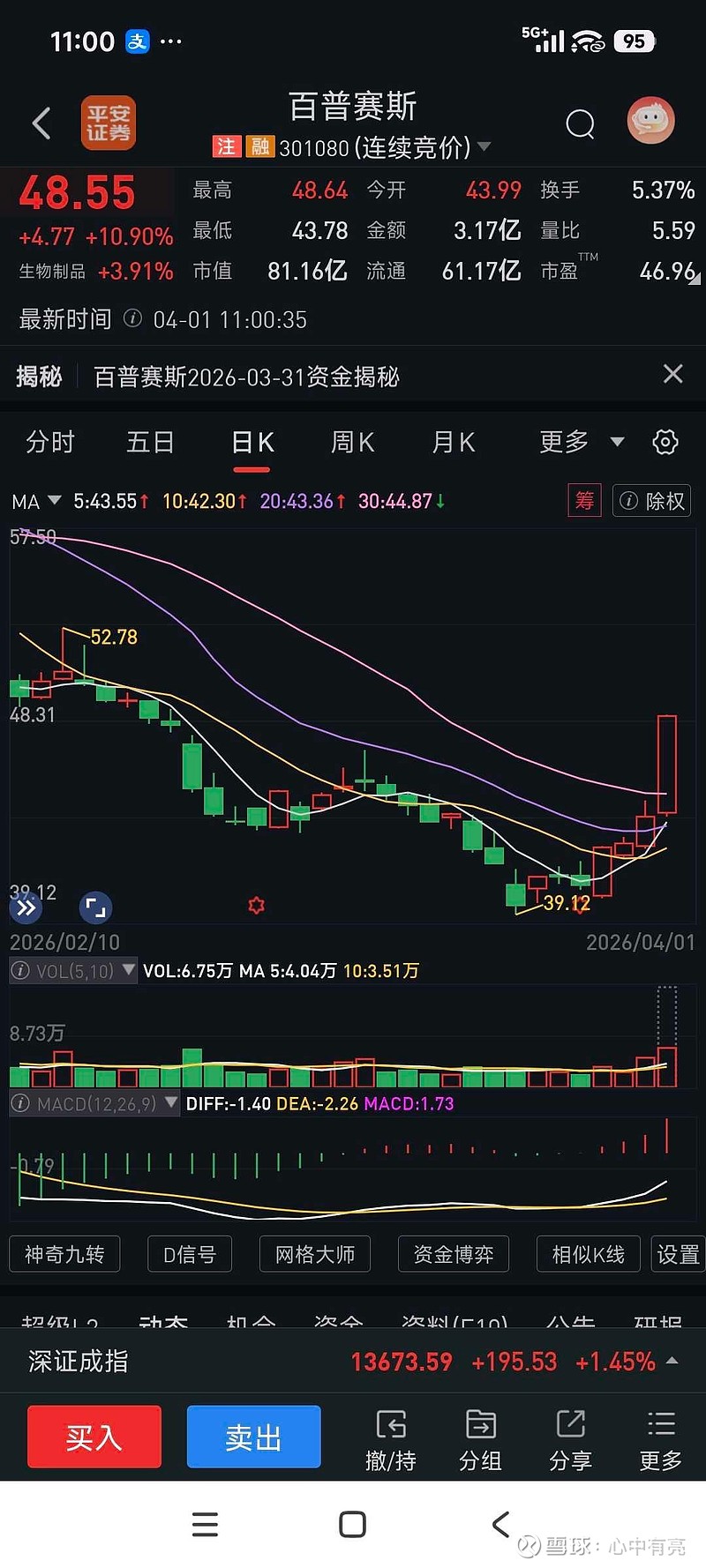706x1568 pixels.
Task: Tap the blue 卖出 sell button
Action: (253, 1437)
